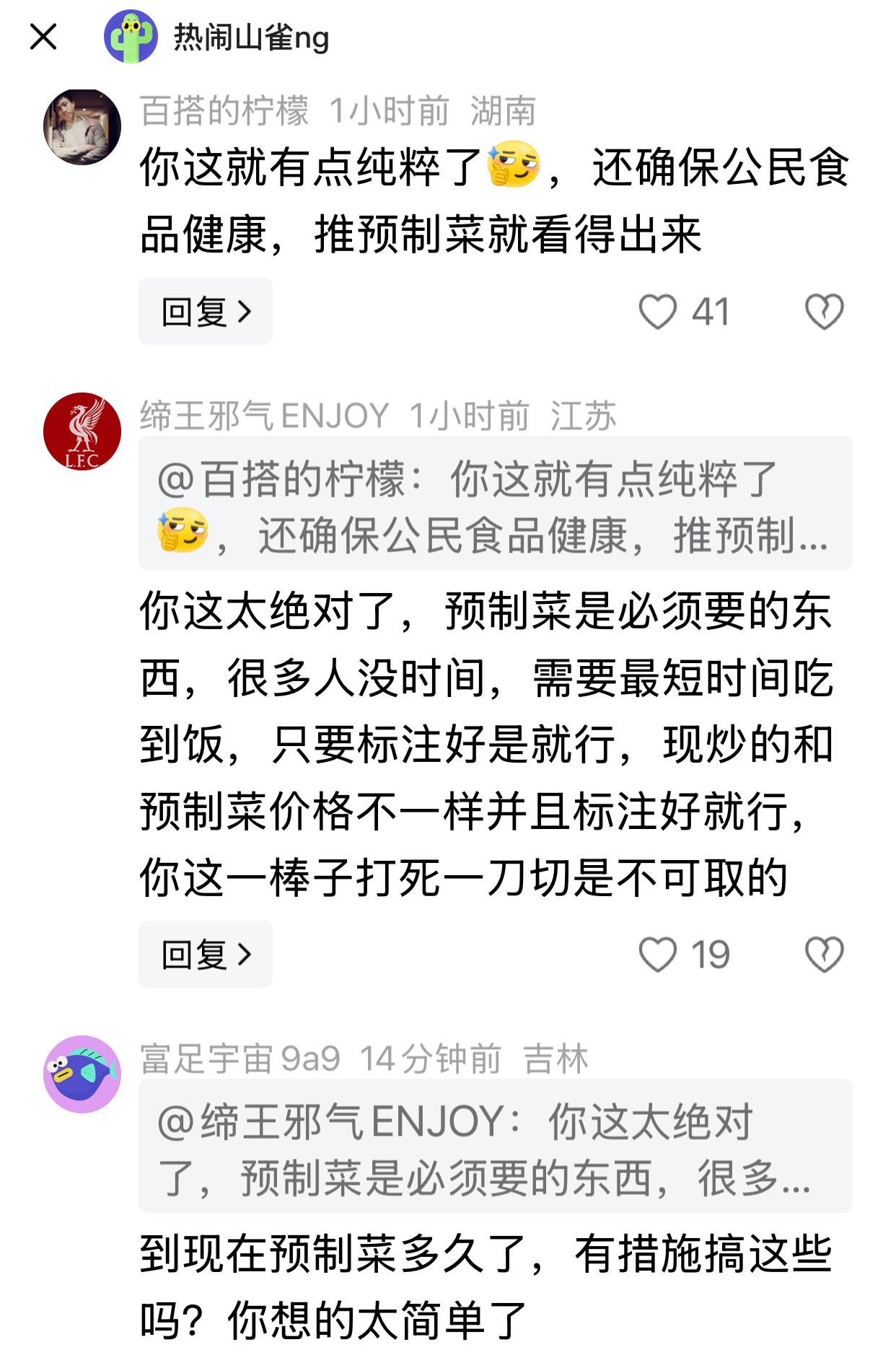This screenshot has height=1355, width=896.
Task: Open 百搭的柠檬's avatar profile
Action: (x=82, y=127)
